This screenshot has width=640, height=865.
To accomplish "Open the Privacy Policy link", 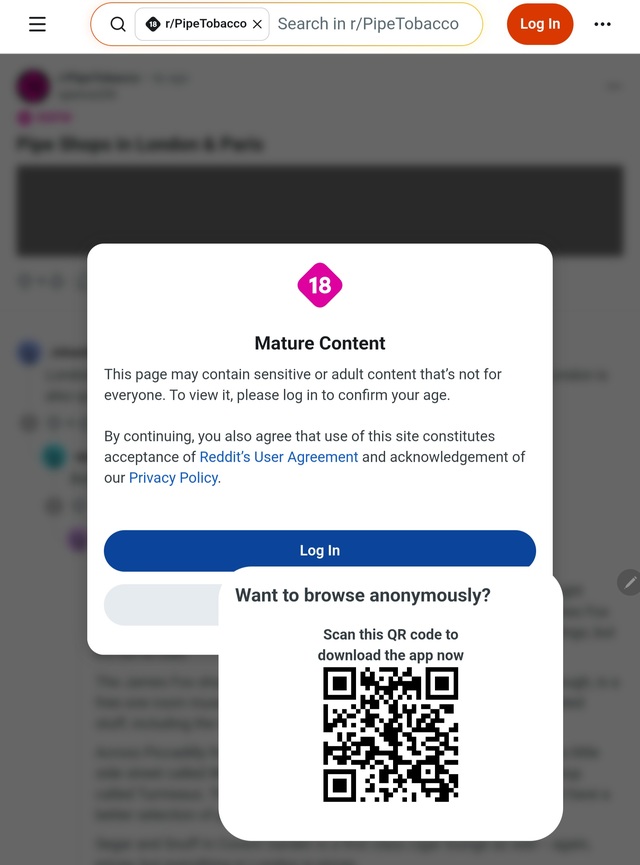I will click(x=173, y=478).
